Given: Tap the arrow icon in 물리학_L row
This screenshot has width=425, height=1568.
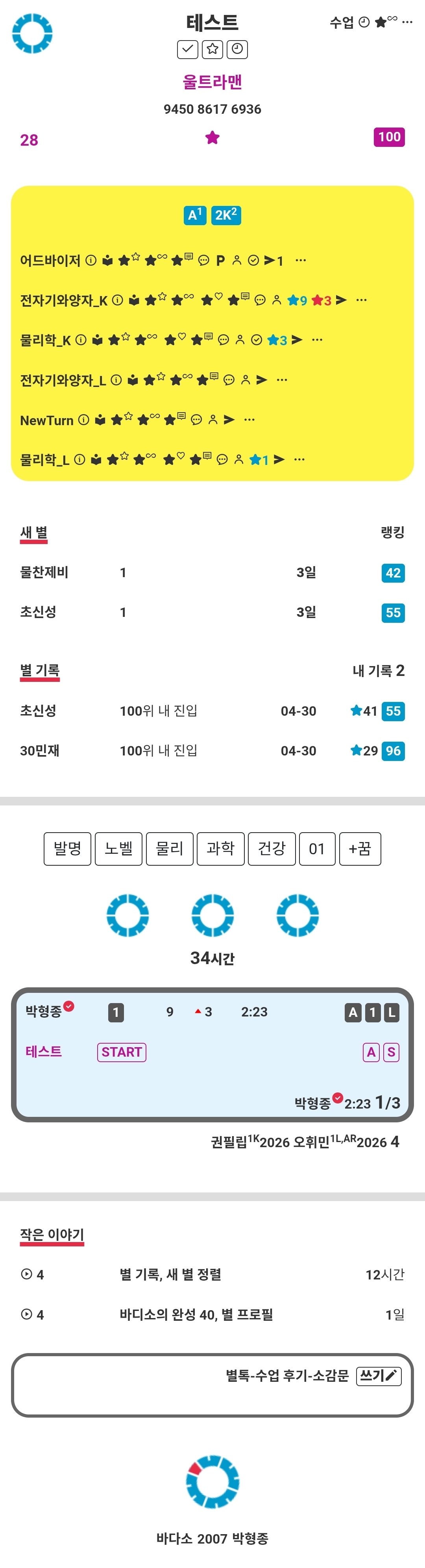Looking at the screenshot, I should click(x=279, y=459).
